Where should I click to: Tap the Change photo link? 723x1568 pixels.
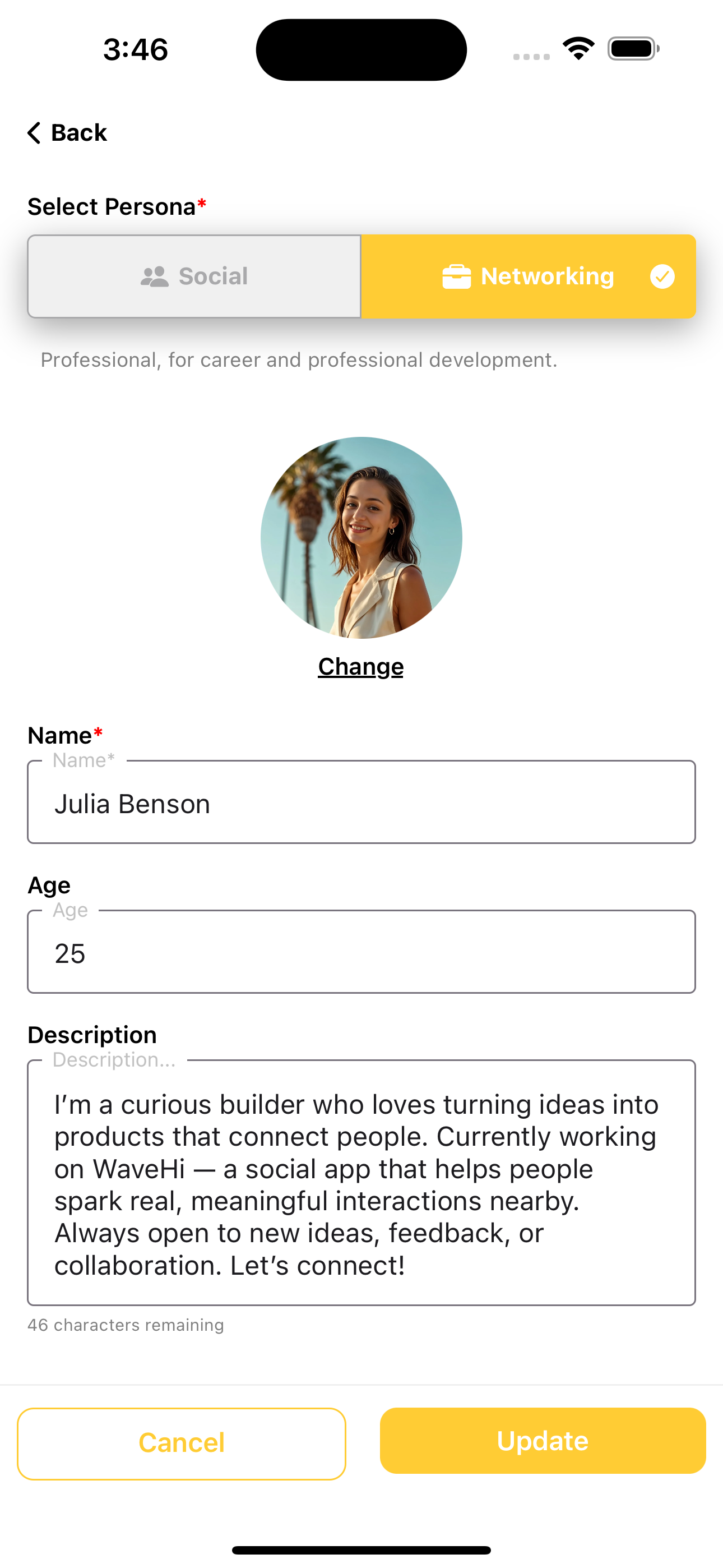pyautogui.click(x=360, y=667)
